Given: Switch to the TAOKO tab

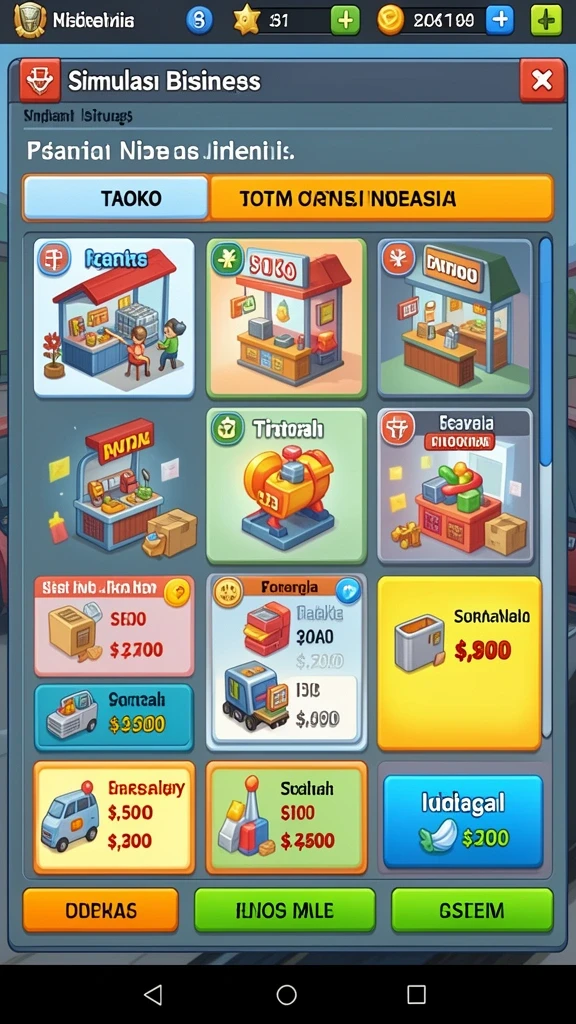Looking at the screenshot, I should pyautogui.click(x=116, y=198).
